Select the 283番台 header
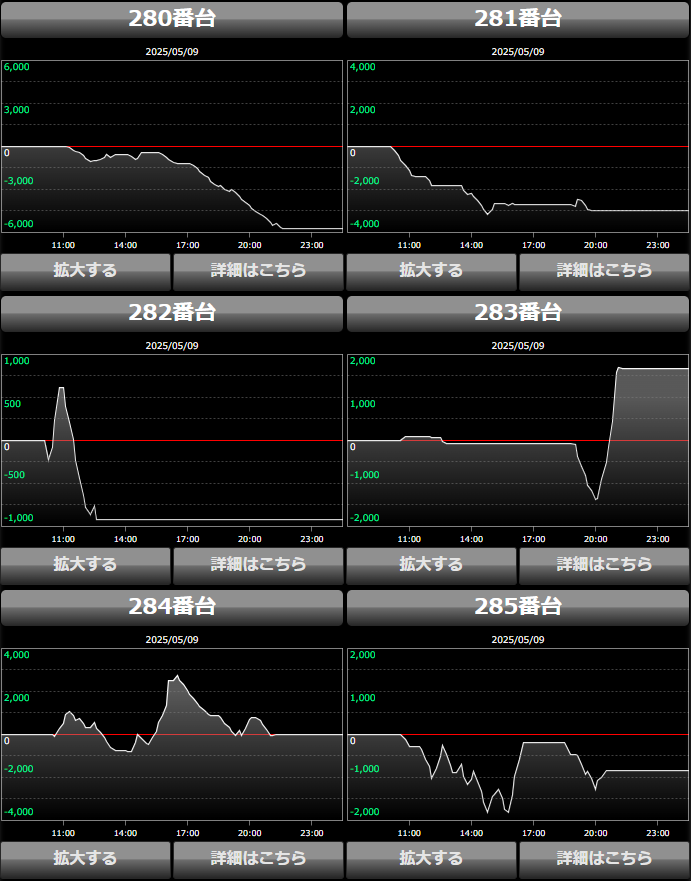Viewport: 691px width, 881px height. point(518,313)
